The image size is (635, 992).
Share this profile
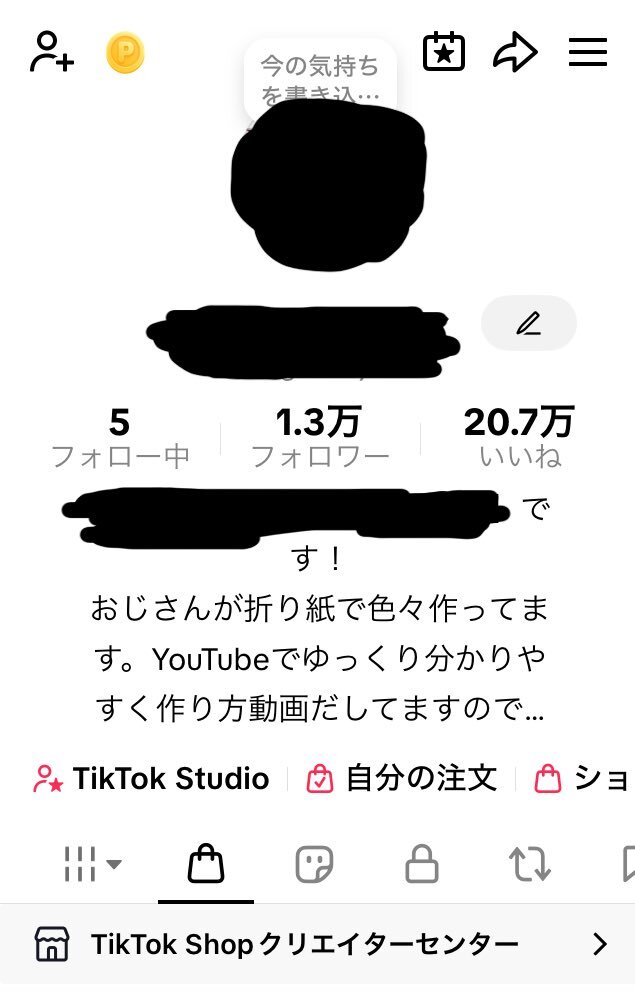click(x=516, y=52)
